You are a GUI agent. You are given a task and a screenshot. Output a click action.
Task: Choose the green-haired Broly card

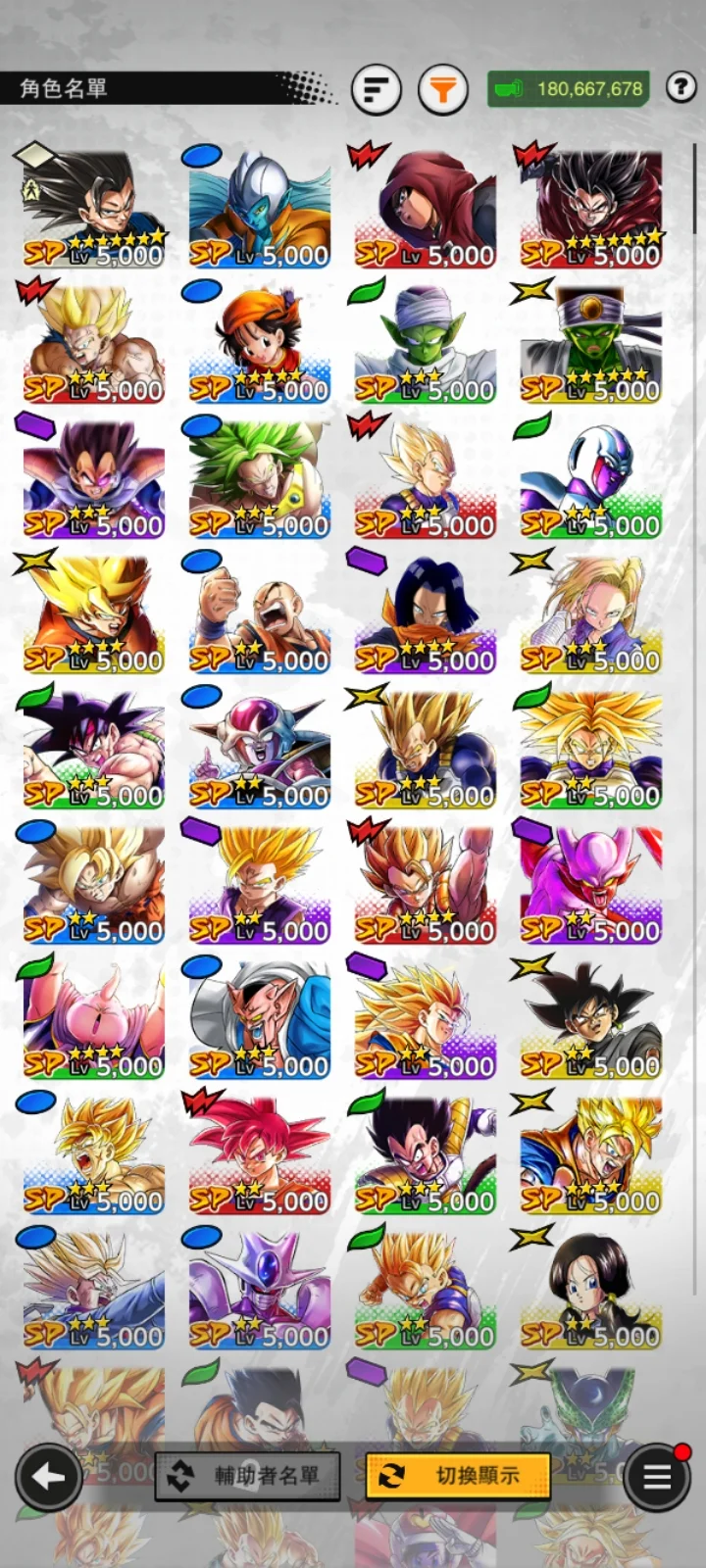(x=260, y=479)
